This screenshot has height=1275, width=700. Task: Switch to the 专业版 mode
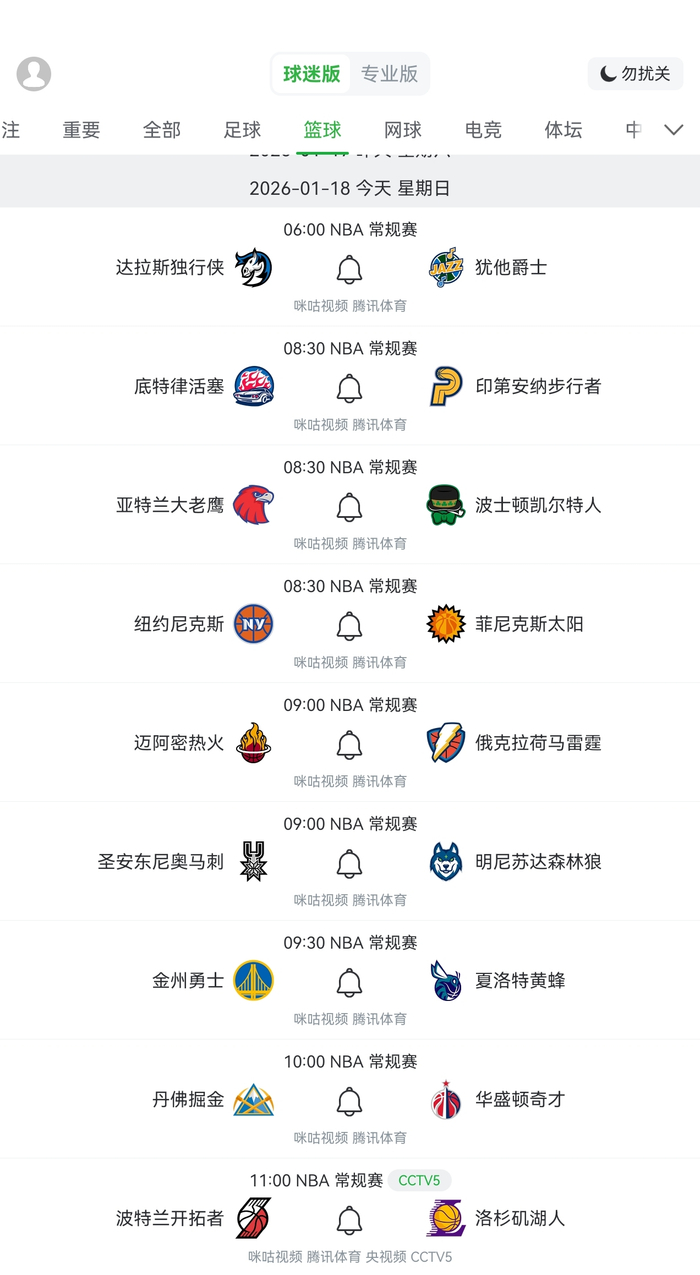tap(389, 74)
